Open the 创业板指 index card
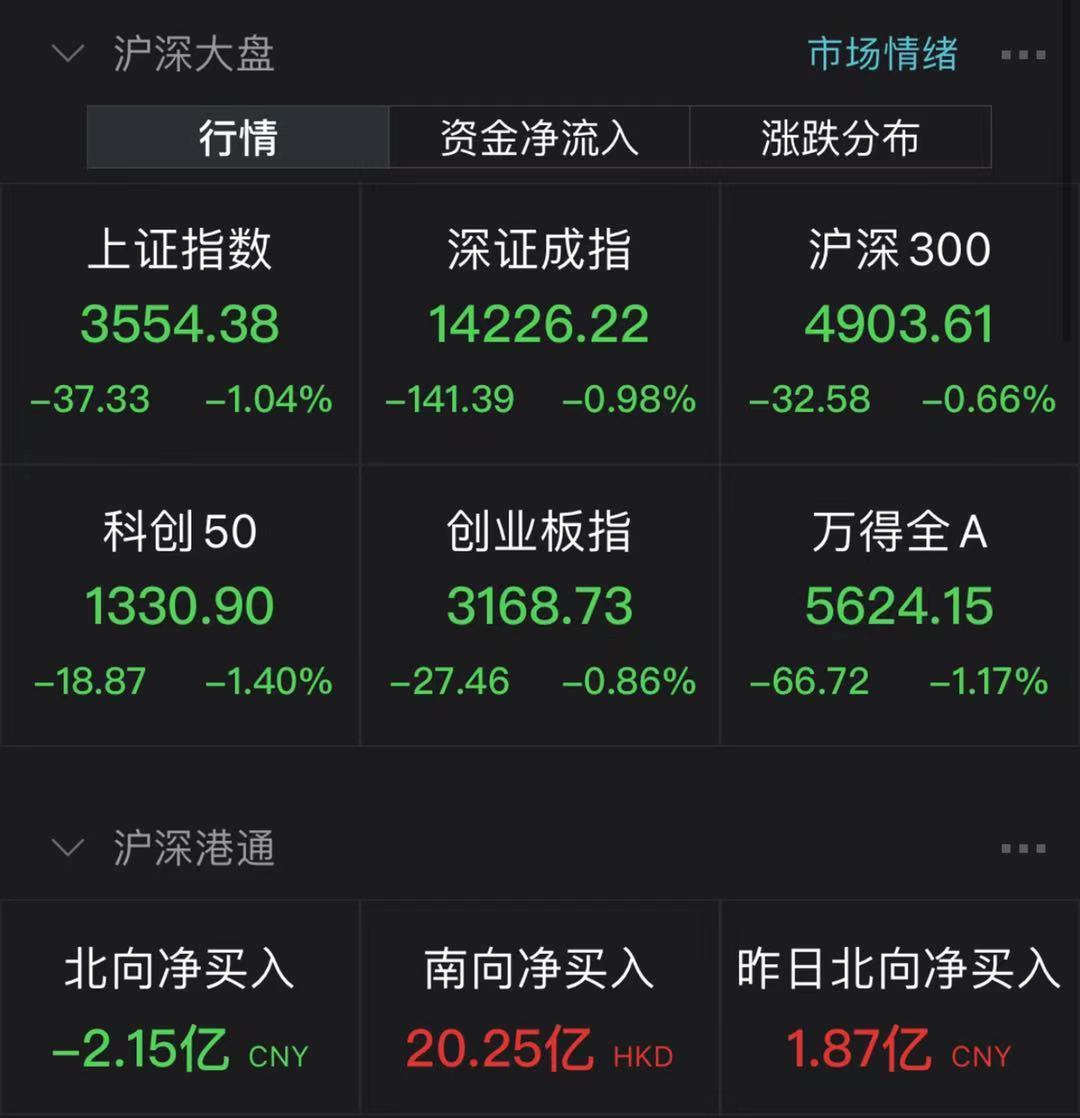Screen dimensions: 1080x1118 [539, 606]
